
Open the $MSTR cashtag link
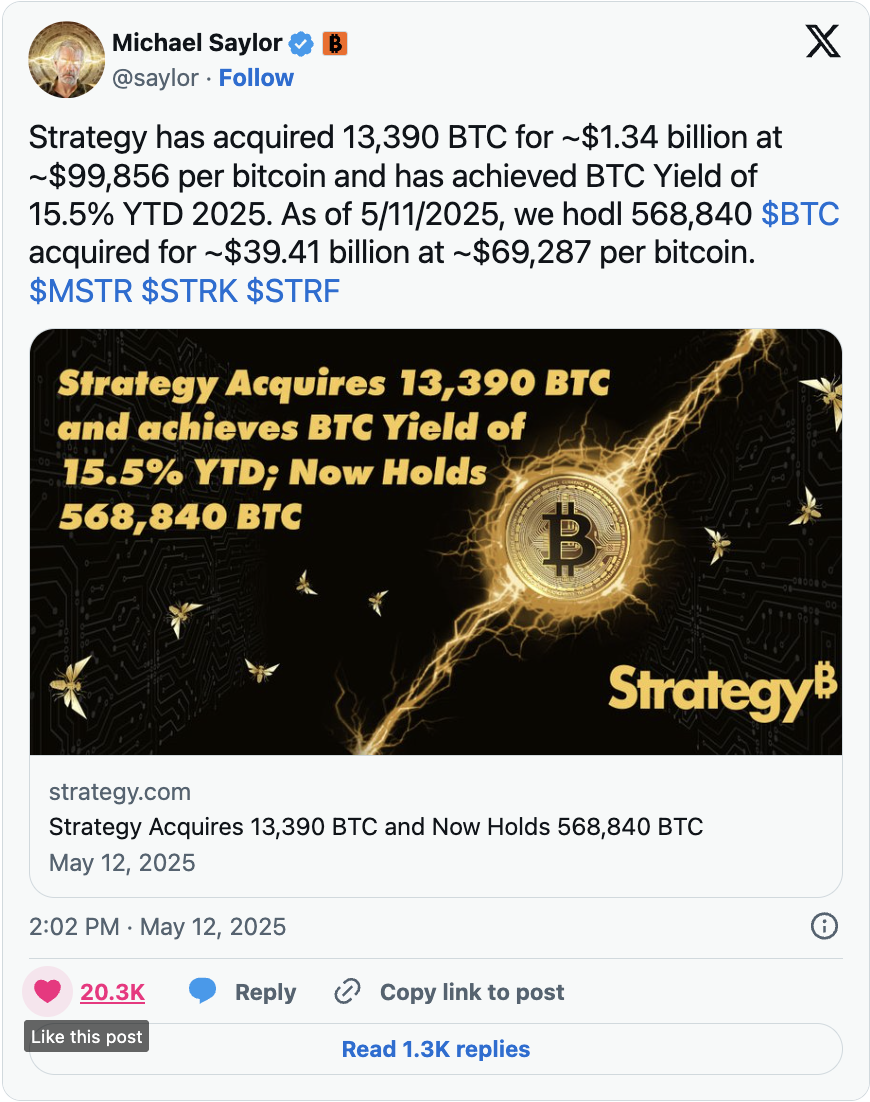(x=82, y=291)
